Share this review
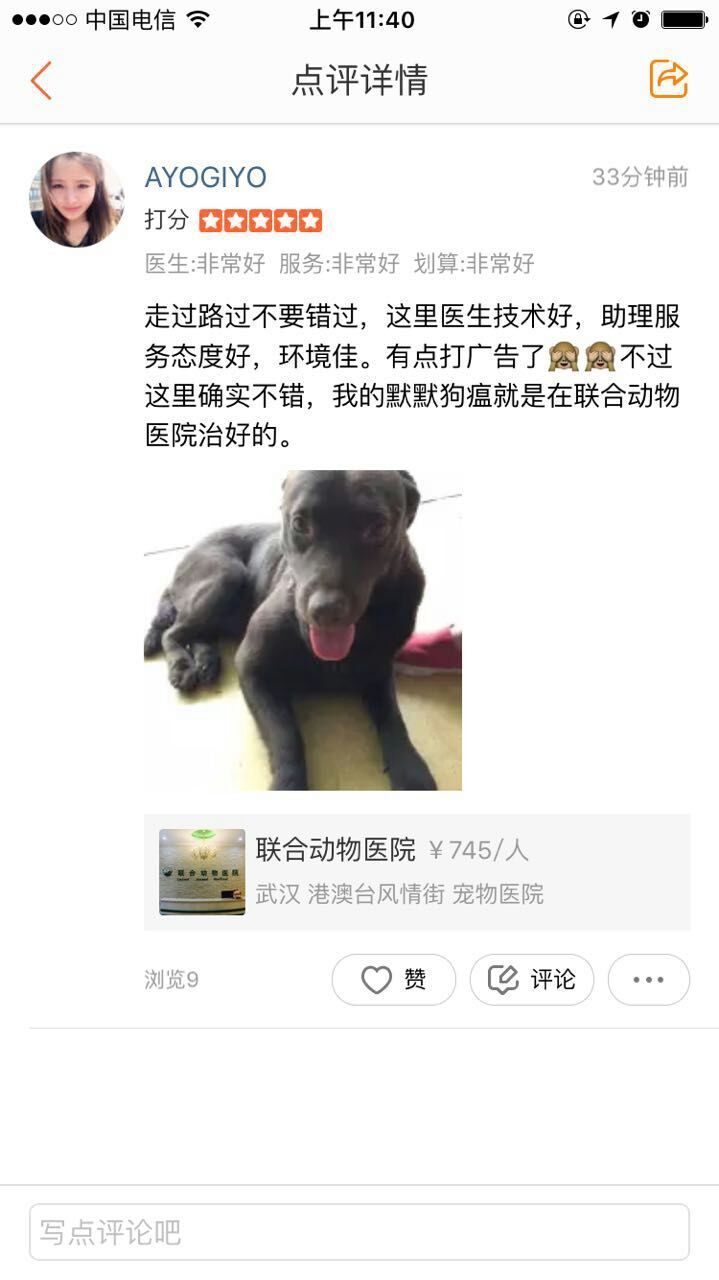The image size is (719, 1280). pos(668,79)
